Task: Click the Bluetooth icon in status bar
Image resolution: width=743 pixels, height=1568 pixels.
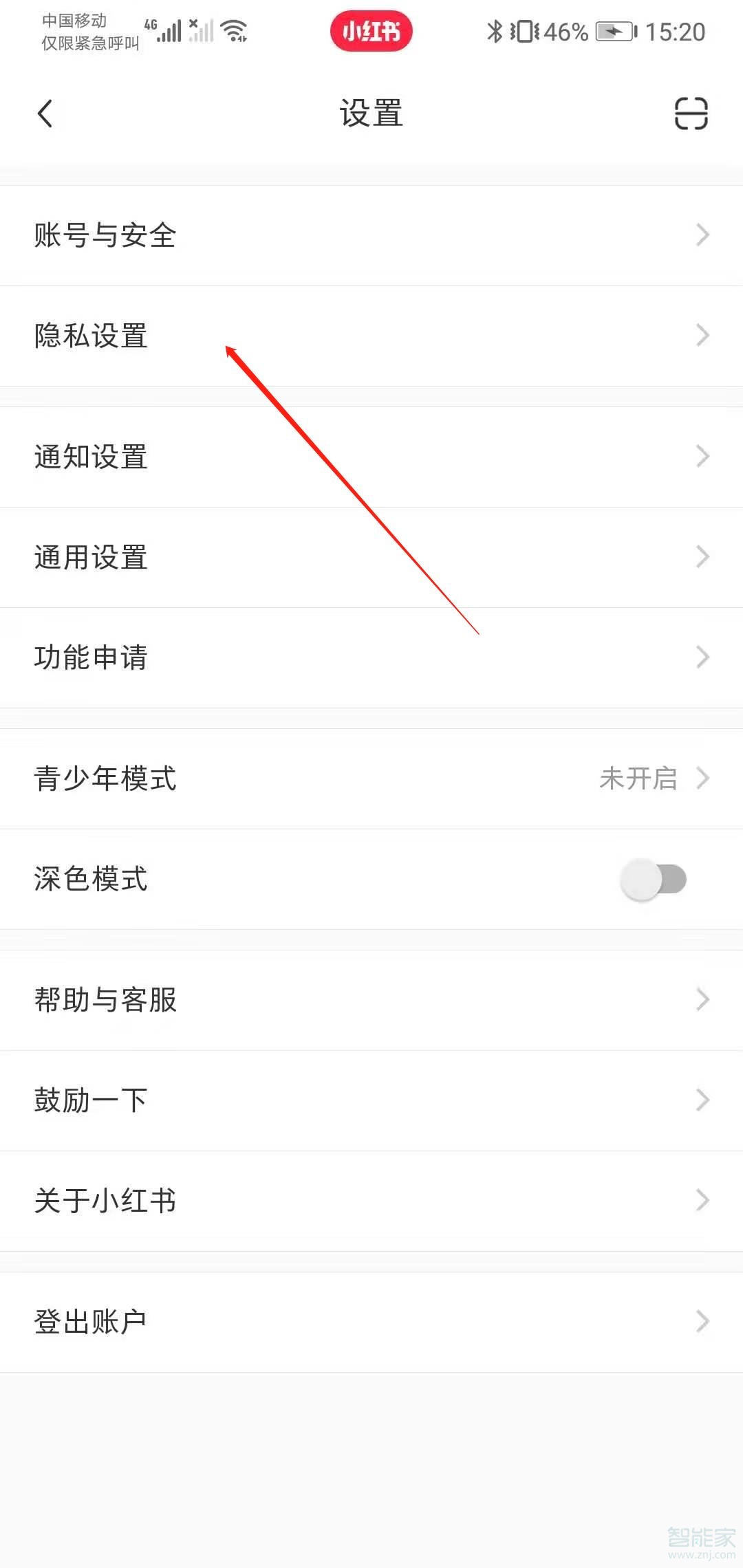Action: 494,31
